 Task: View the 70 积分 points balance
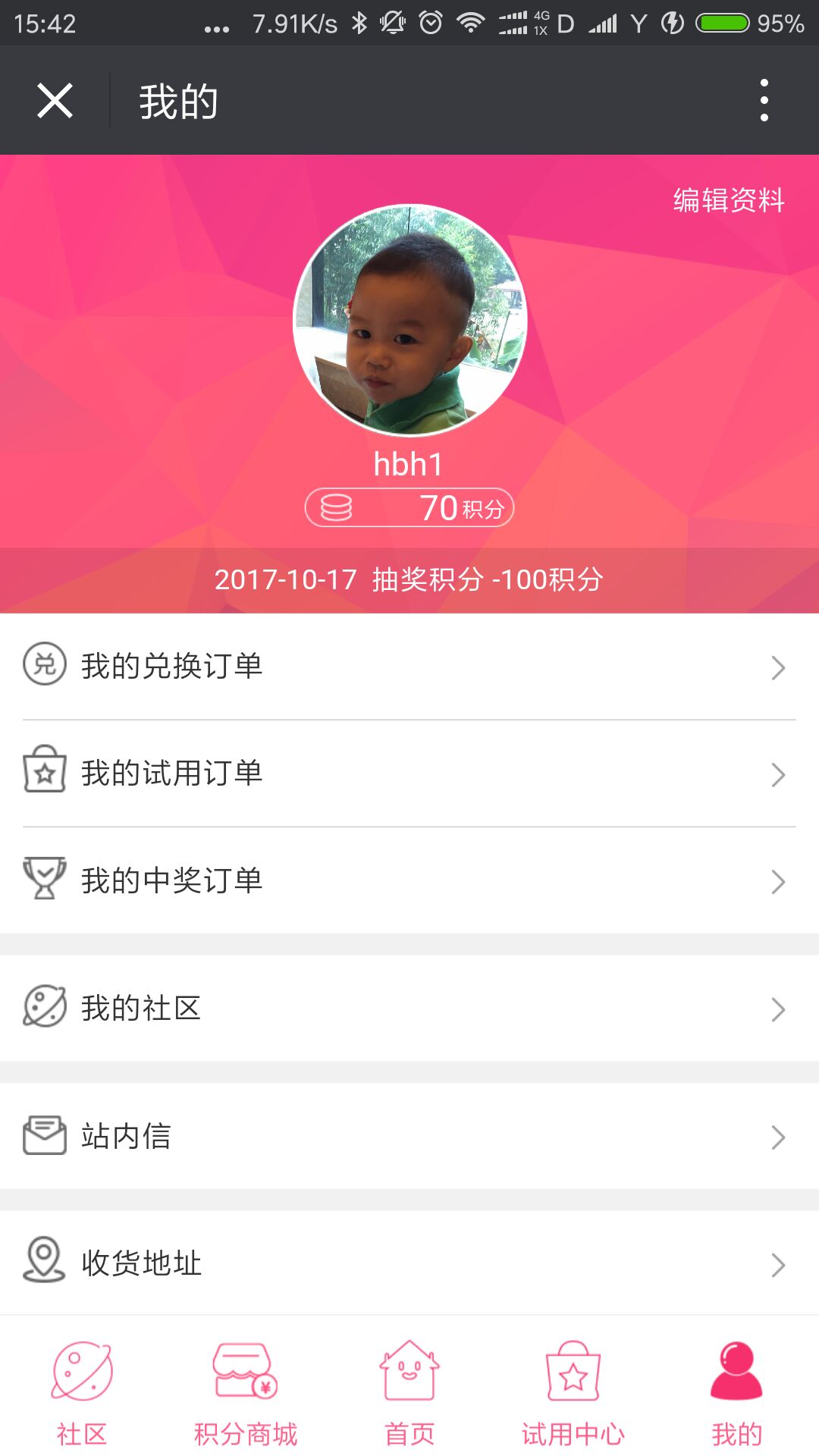click(409, 508)
